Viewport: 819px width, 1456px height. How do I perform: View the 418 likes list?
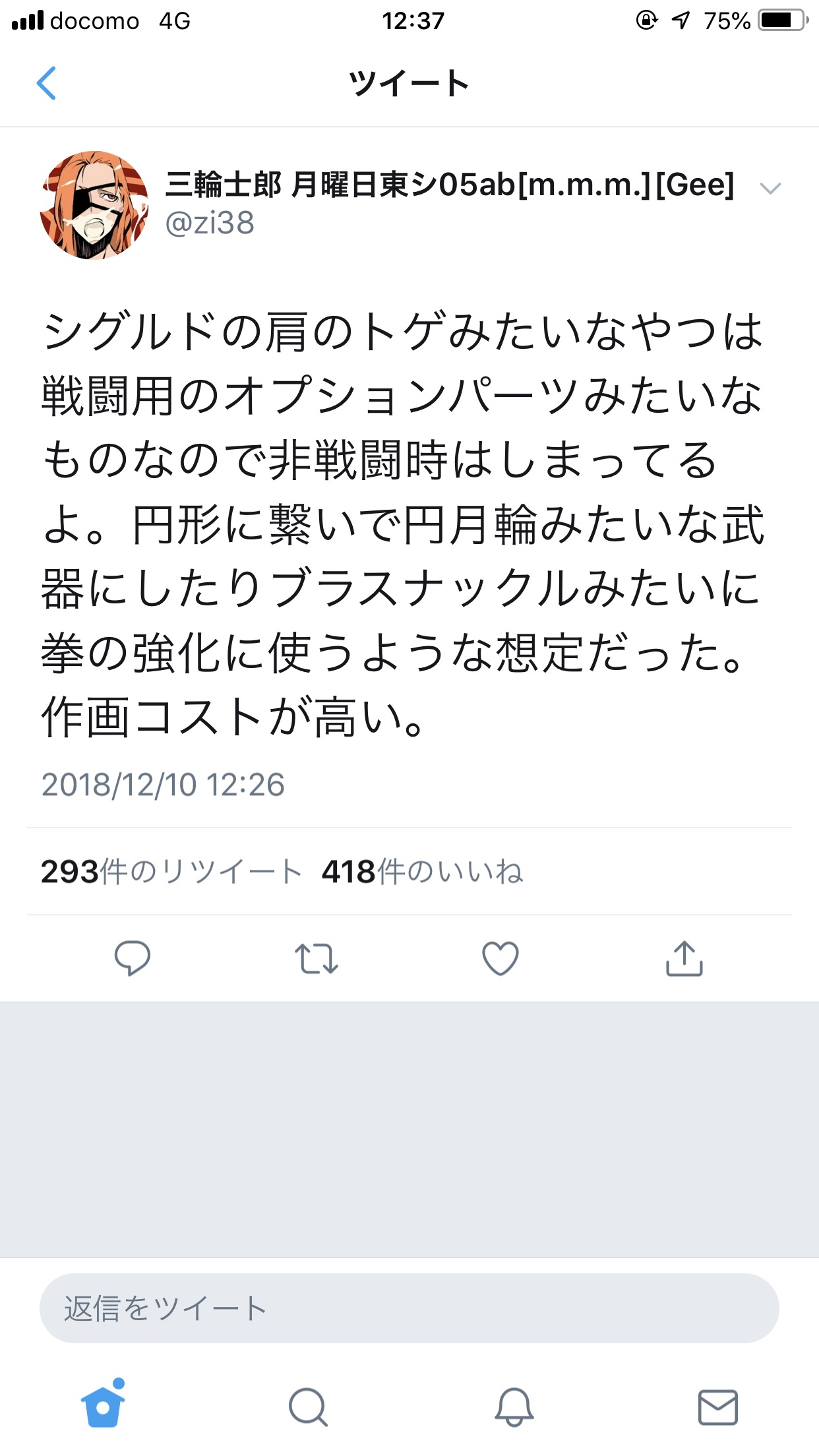[422, 872]
